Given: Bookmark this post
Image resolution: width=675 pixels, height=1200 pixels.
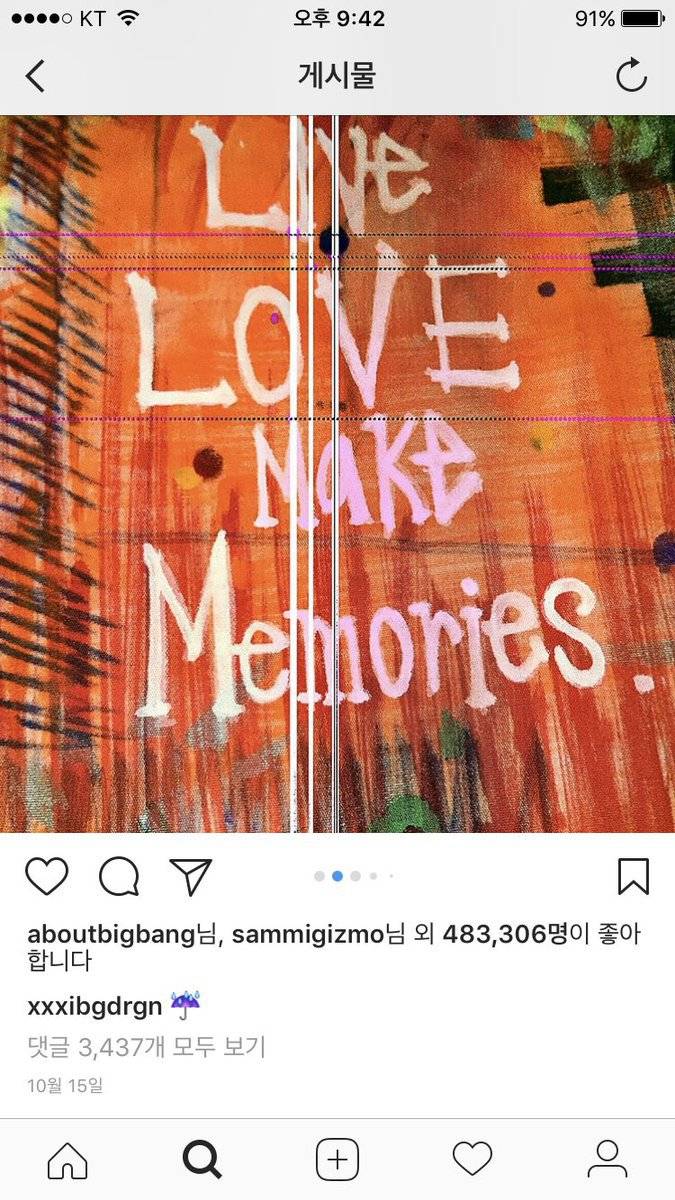Looking at the screenshot, I should [x=633, y=876].
